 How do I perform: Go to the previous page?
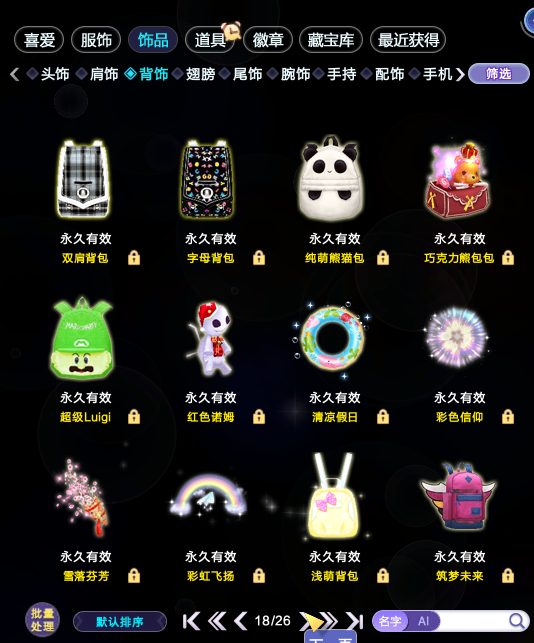tap(240, 621)
